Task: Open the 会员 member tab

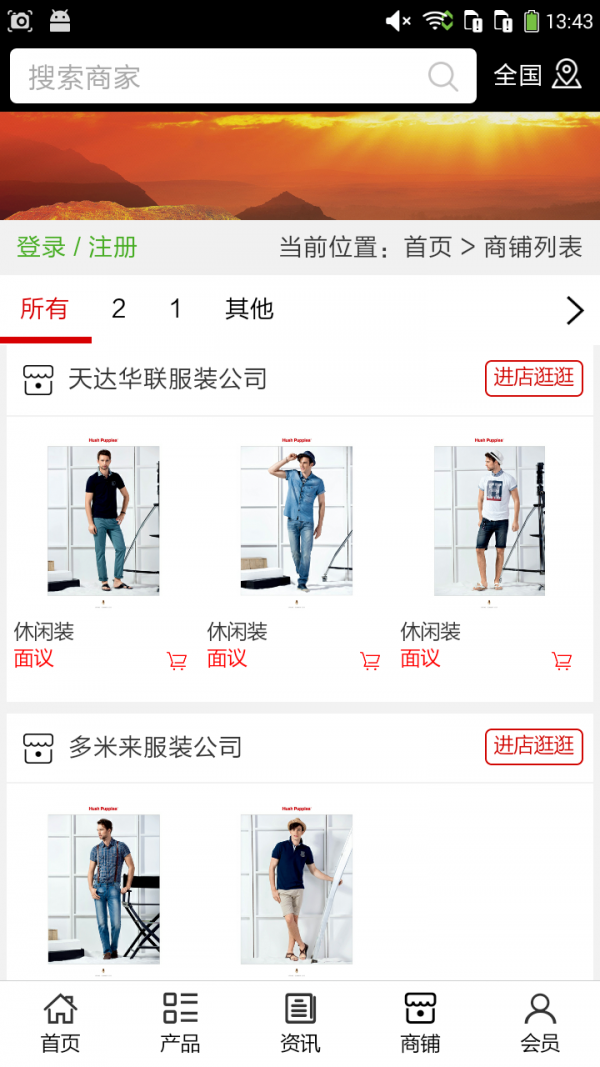Action: point(540,1023)
